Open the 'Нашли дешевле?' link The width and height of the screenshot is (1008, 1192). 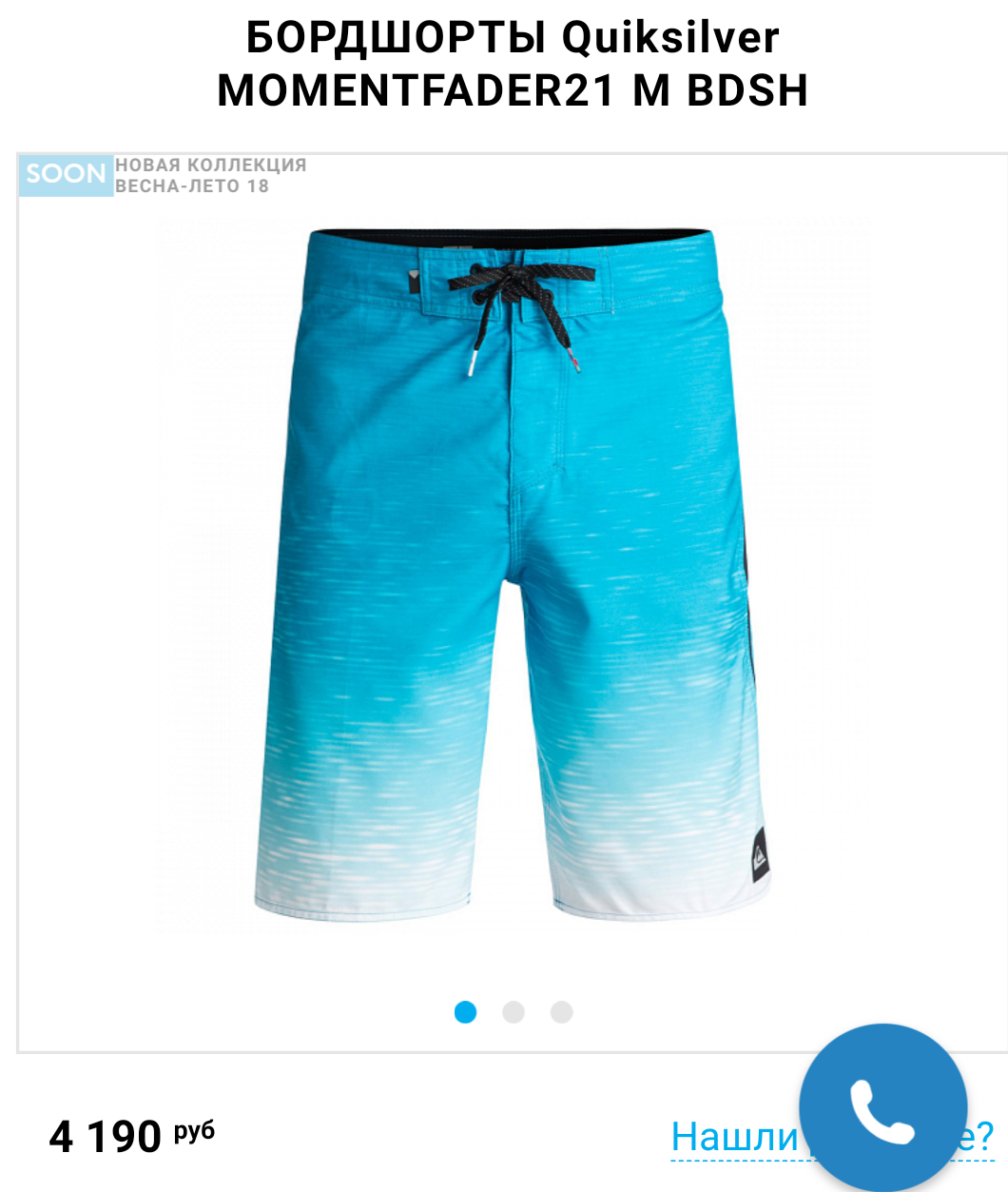pyautogui.click(x=734, y=1137)
